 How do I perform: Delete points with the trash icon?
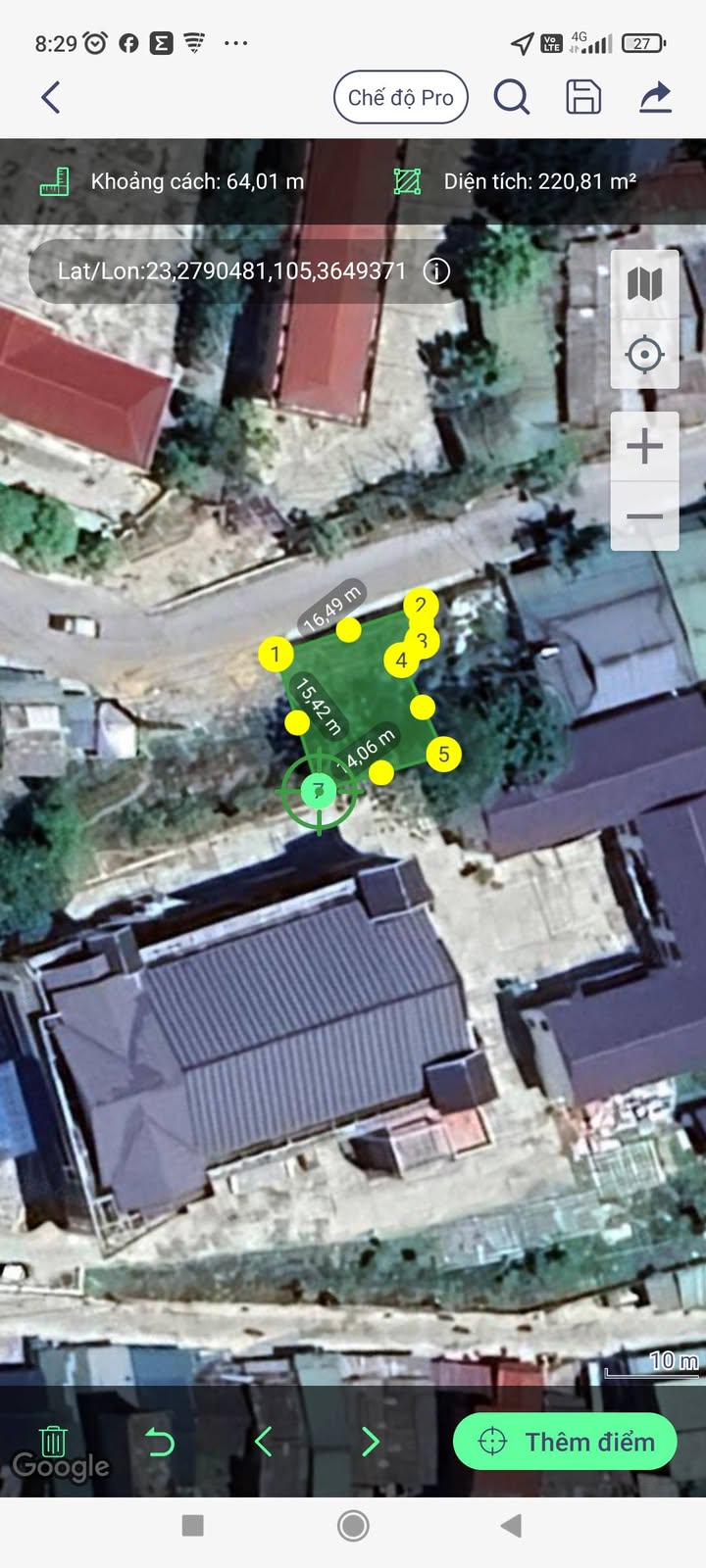tap(53, 1442)
